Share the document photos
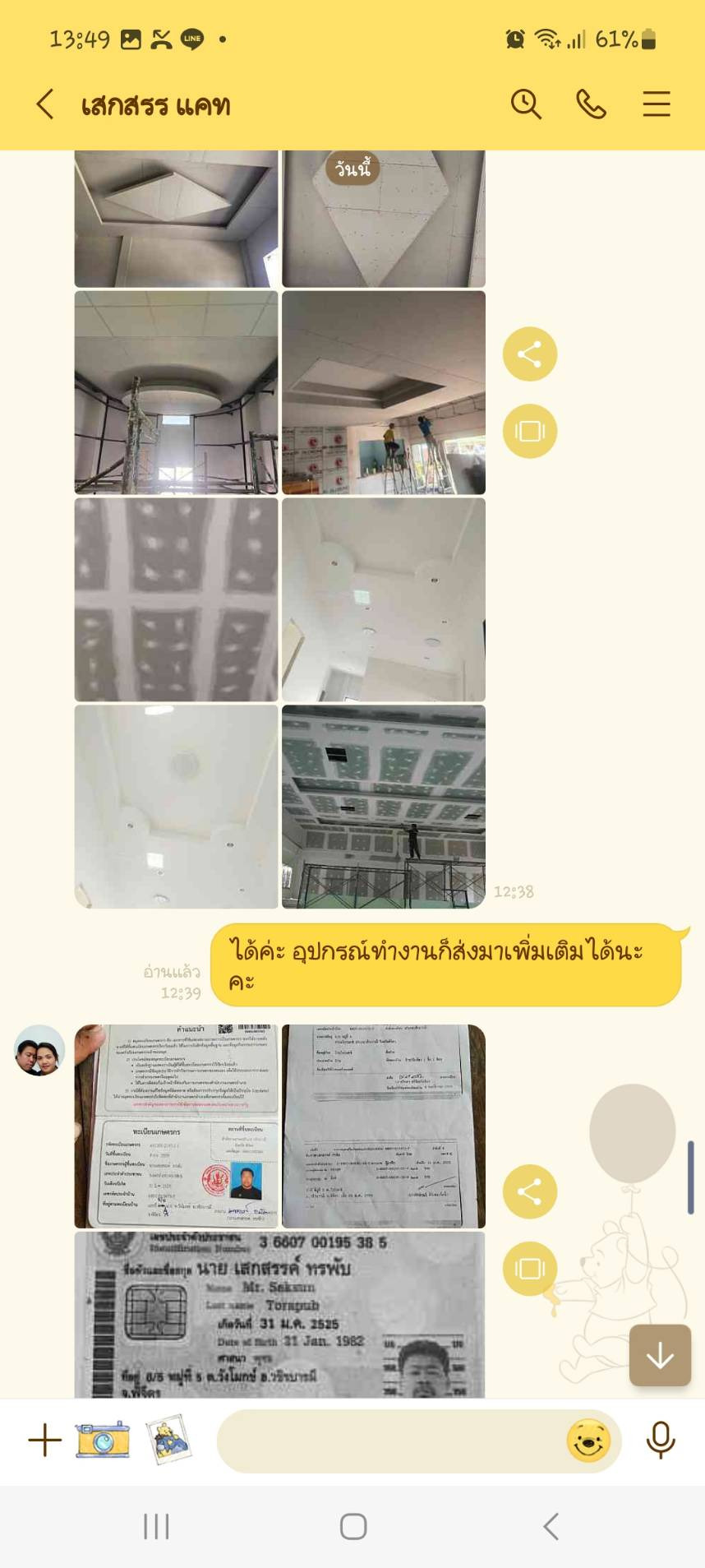Screen dimensions: 705x1568 coord(530,1191)
